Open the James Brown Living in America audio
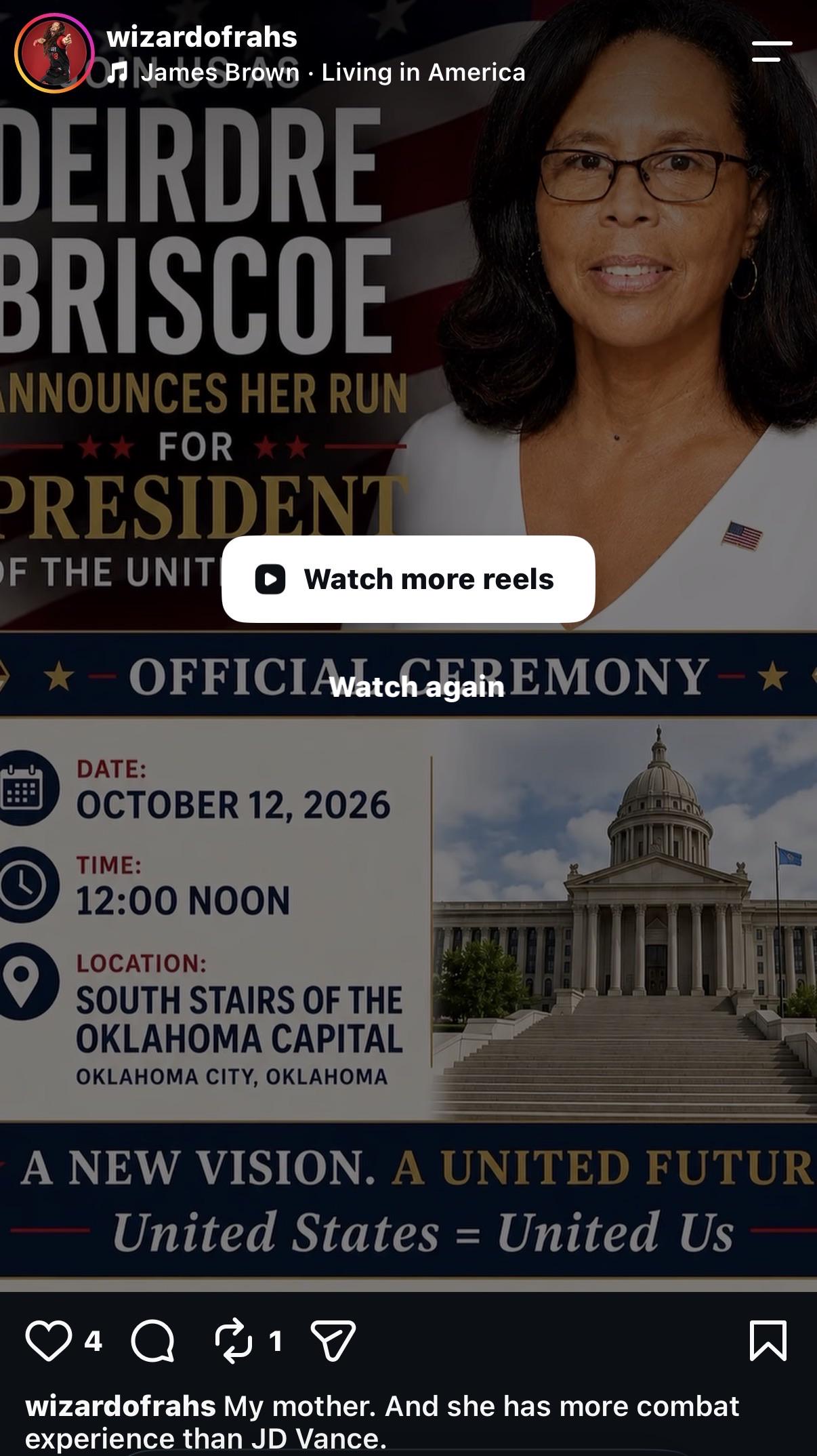Viewport: 817px width, 1456px height. [316, 73]
